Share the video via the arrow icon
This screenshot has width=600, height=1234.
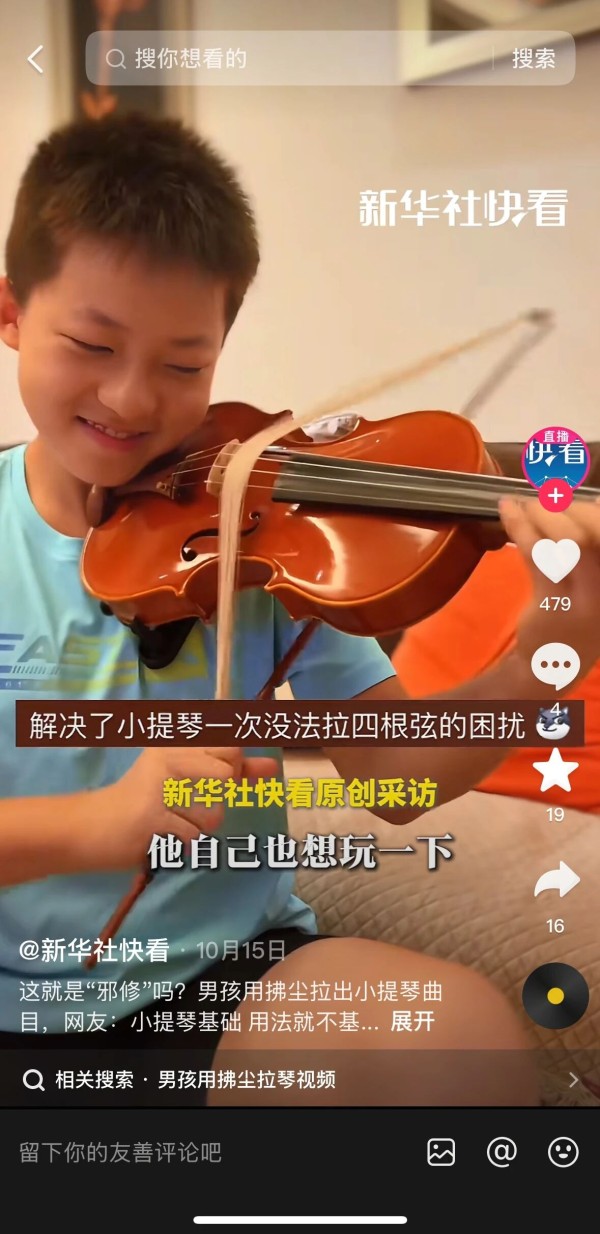pyautogui.click(x=555, y=881)
